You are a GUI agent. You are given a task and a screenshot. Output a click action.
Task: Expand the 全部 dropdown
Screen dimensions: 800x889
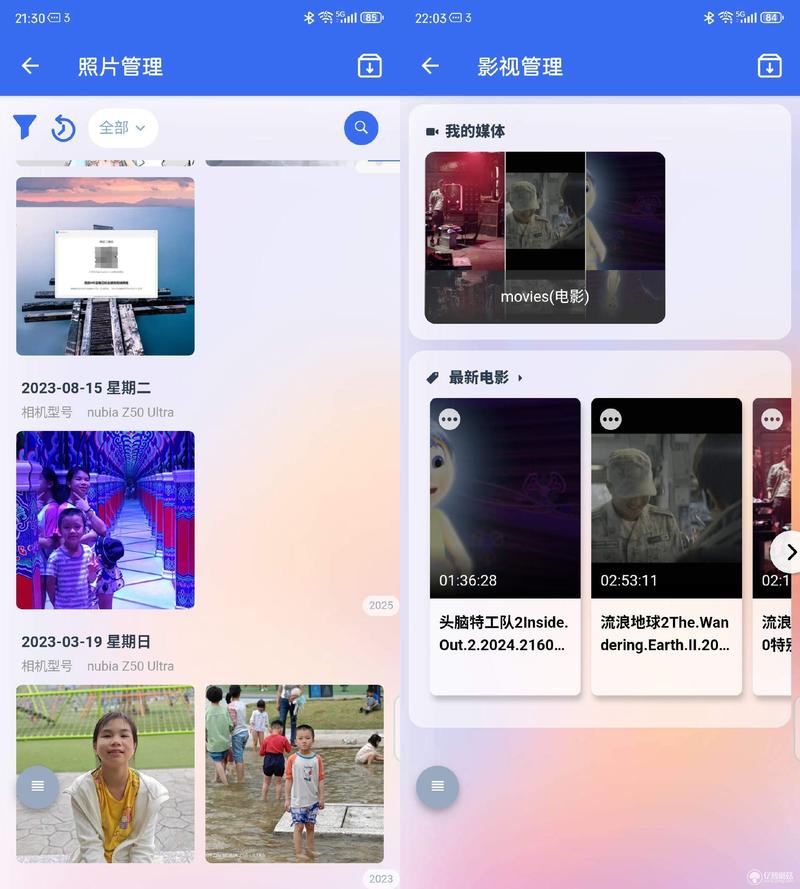[122, 128]
